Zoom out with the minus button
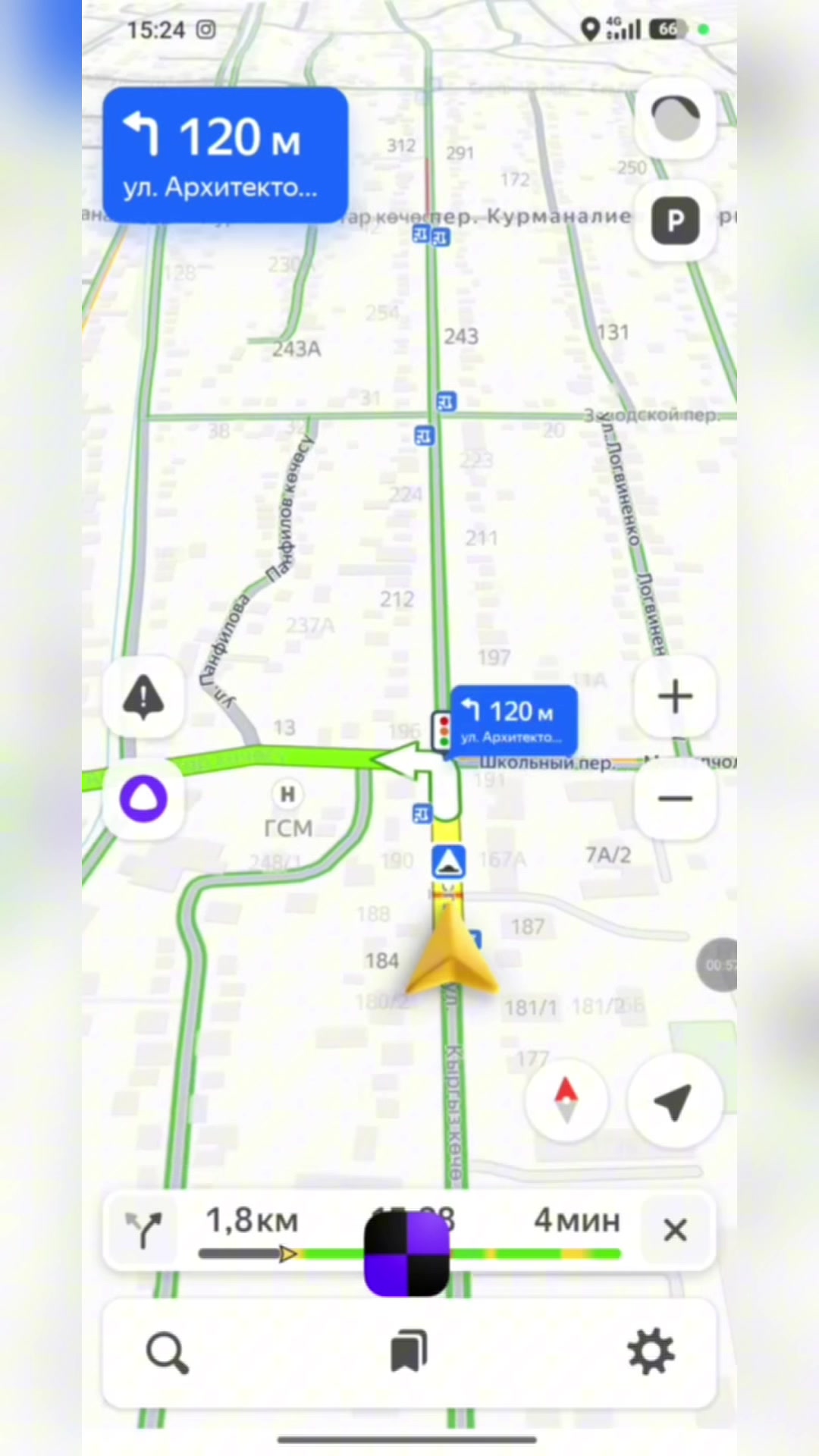Image resolution: width=819 pixels, height=1456 pixels. (x=675, y=799)
